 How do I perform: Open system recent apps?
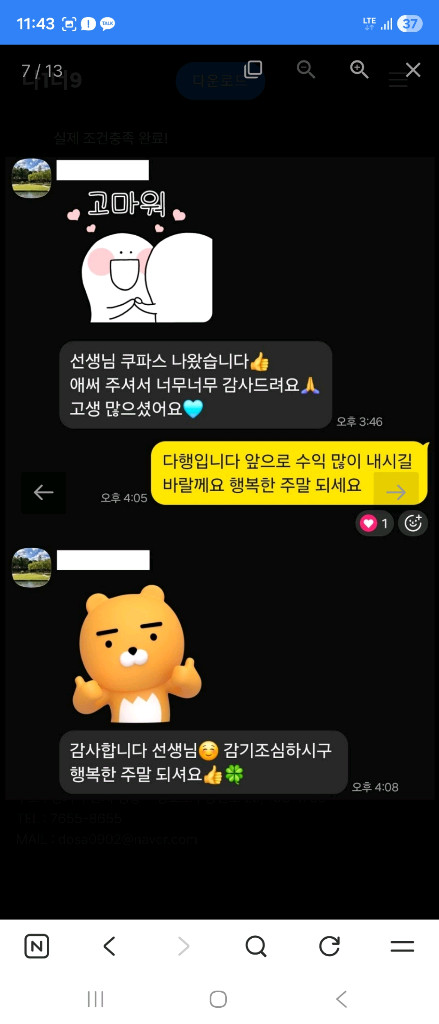tap(95, 999)
